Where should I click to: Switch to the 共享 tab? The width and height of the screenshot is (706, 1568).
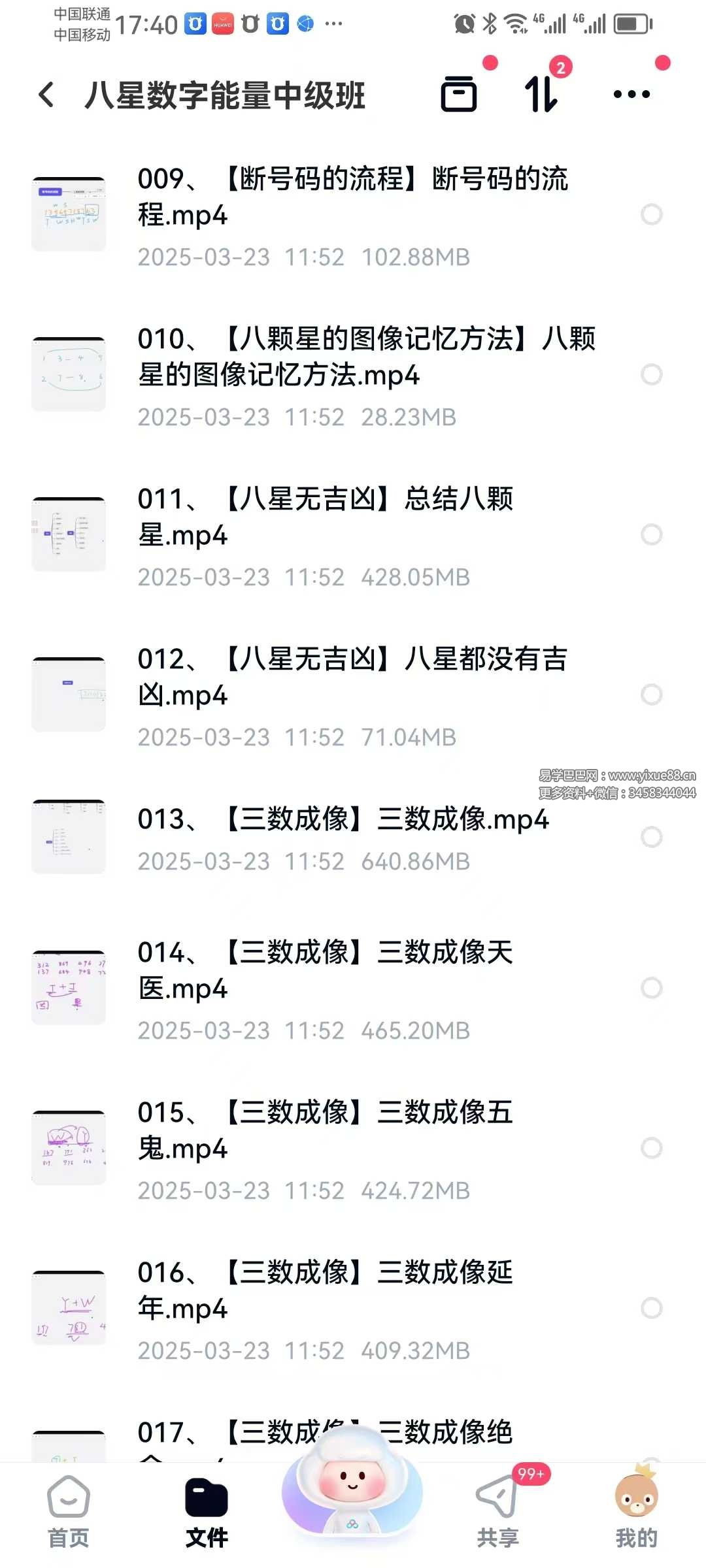pyautogui.click(x=497, y=1511)
